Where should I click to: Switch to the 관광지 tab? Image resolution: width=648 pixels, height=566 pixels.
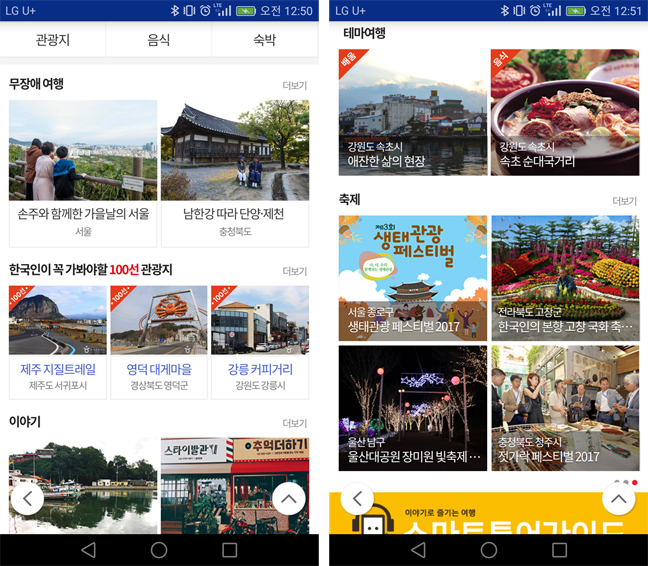click(52, 40)
